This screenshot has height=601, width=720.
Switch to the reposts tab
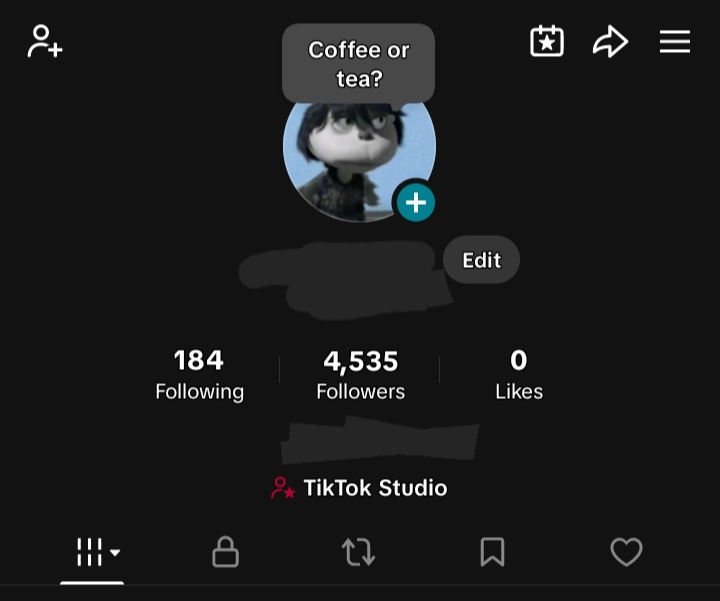pyautogui.click(x=358, y=552)
